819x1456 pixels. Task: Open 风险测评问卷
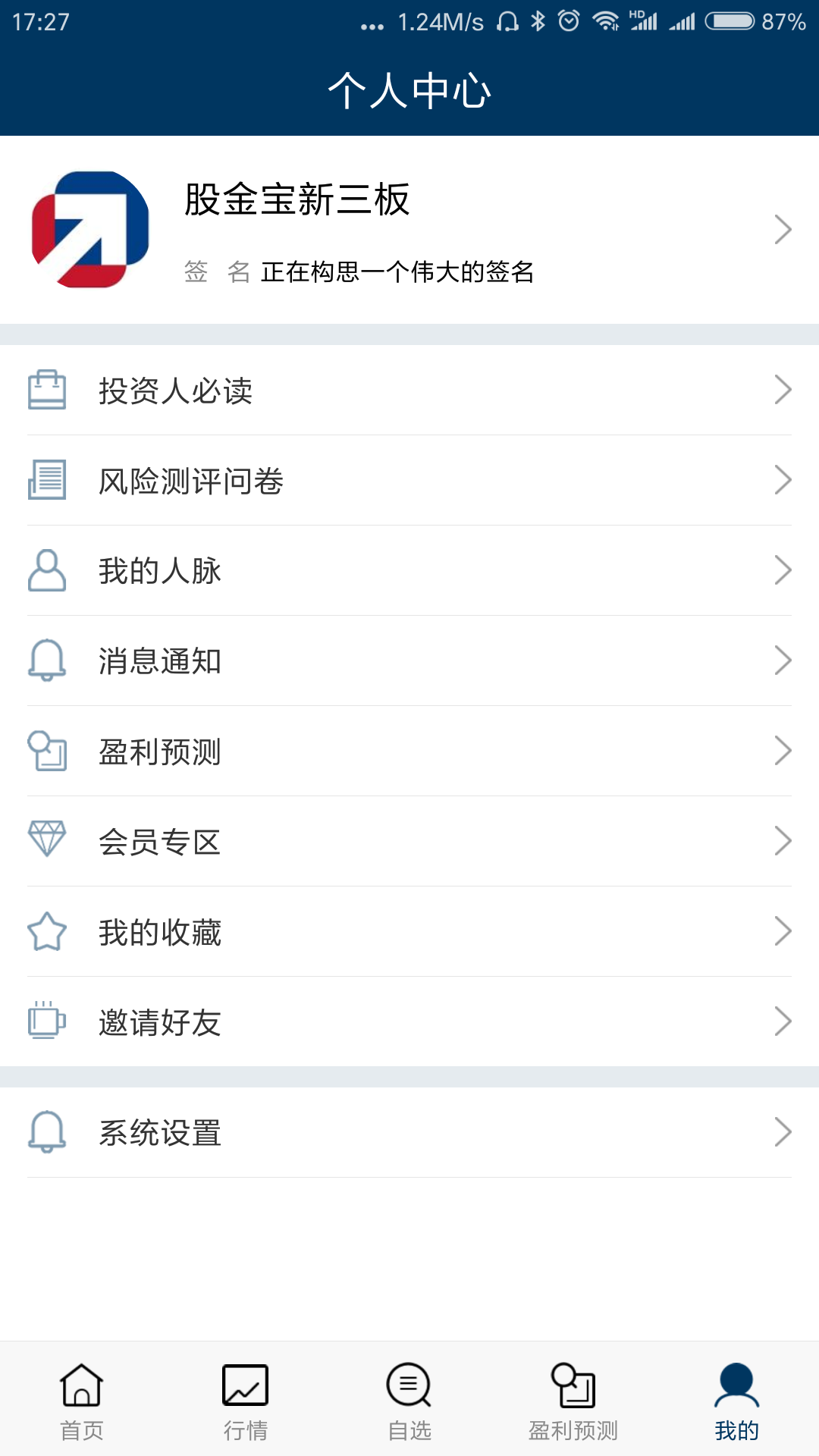click(409, 481)
